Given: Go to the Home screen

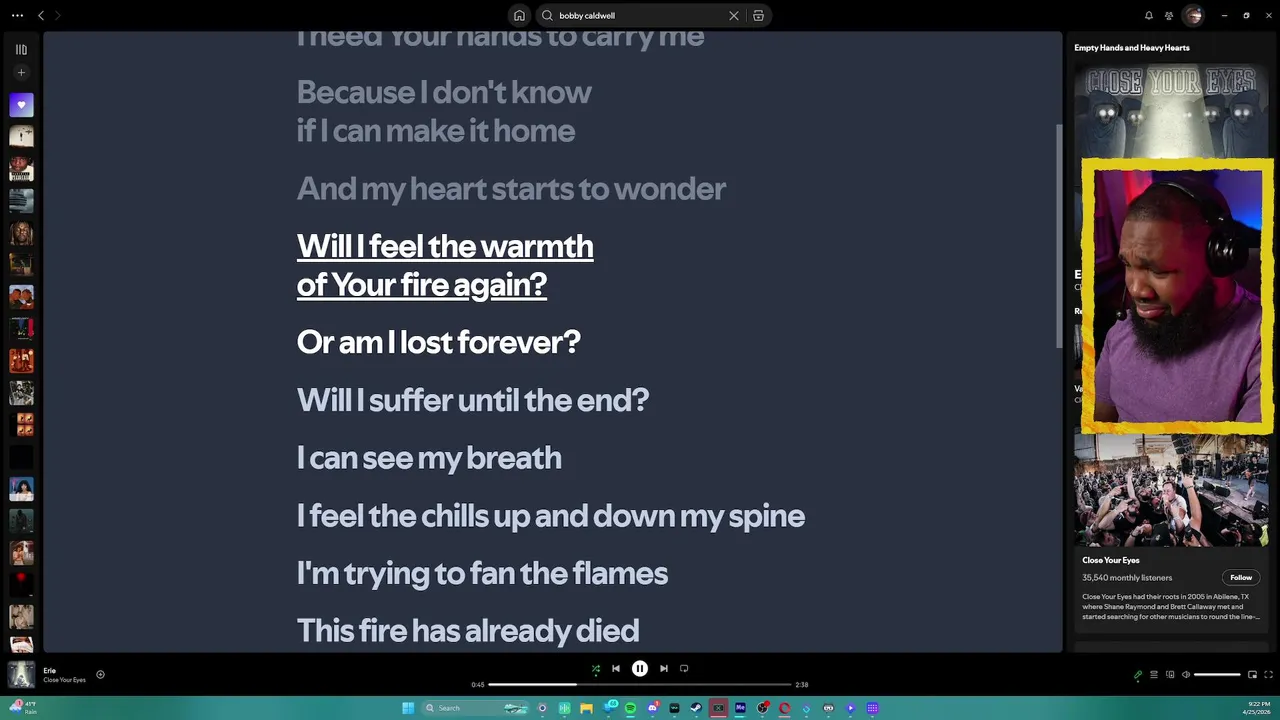Looking at the screenshot, I should coord(519,16).
